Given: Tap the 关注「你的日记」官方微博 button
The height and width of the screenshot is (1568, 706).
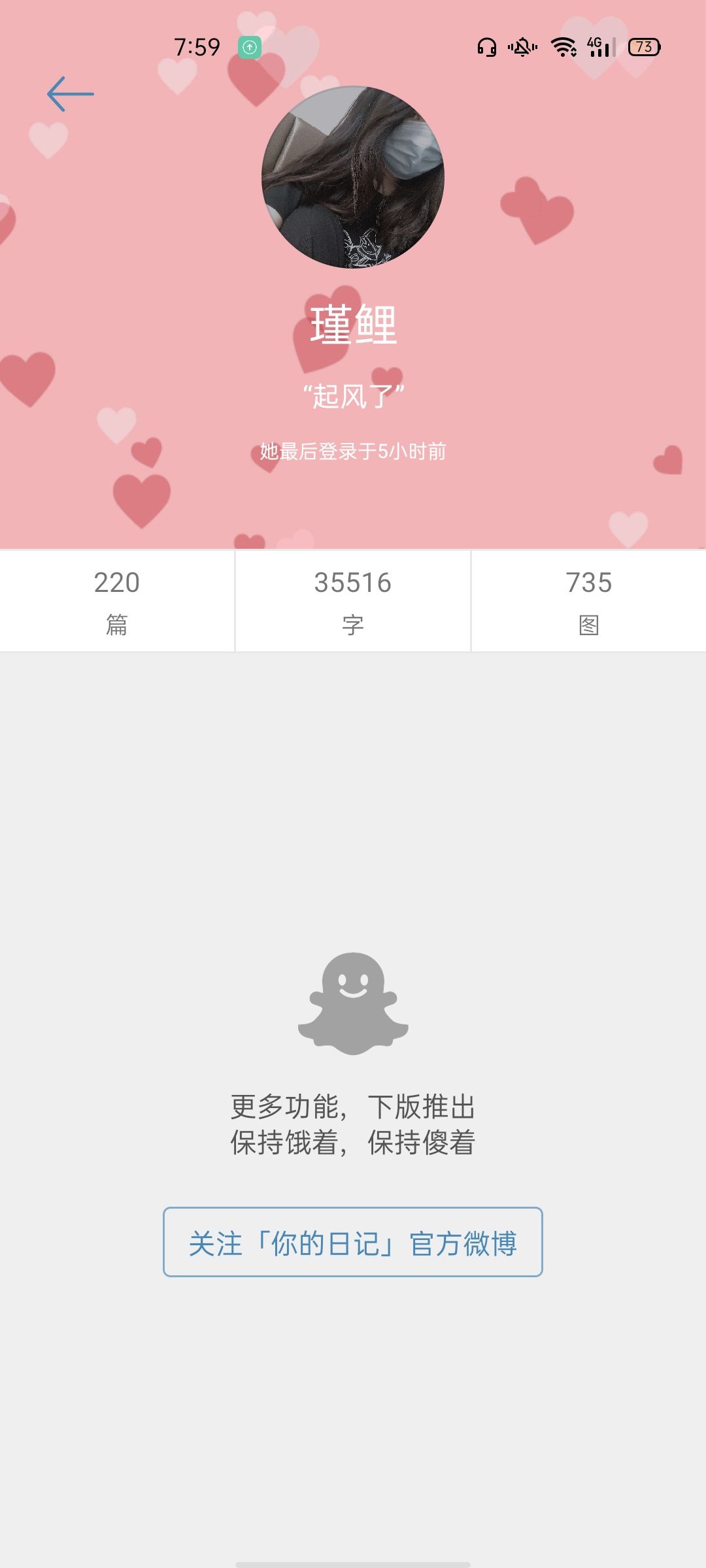Looking at the screenshot, I should pyautogui.click(x=353, y=1240).
